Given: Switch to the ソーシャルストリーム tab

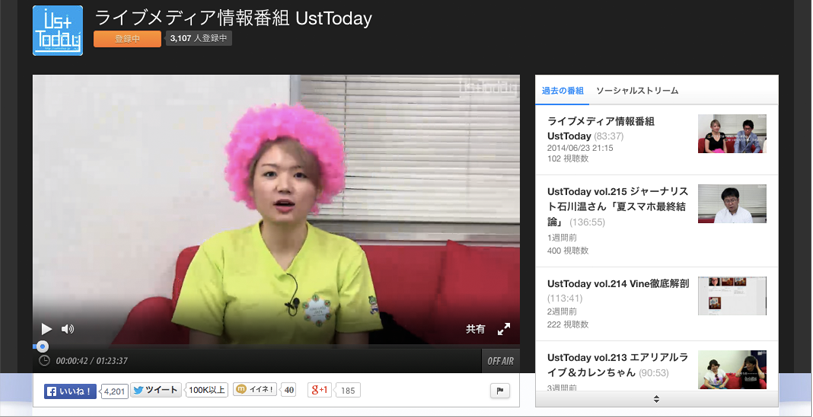Looking at the screenshot, I should point(637,91).
